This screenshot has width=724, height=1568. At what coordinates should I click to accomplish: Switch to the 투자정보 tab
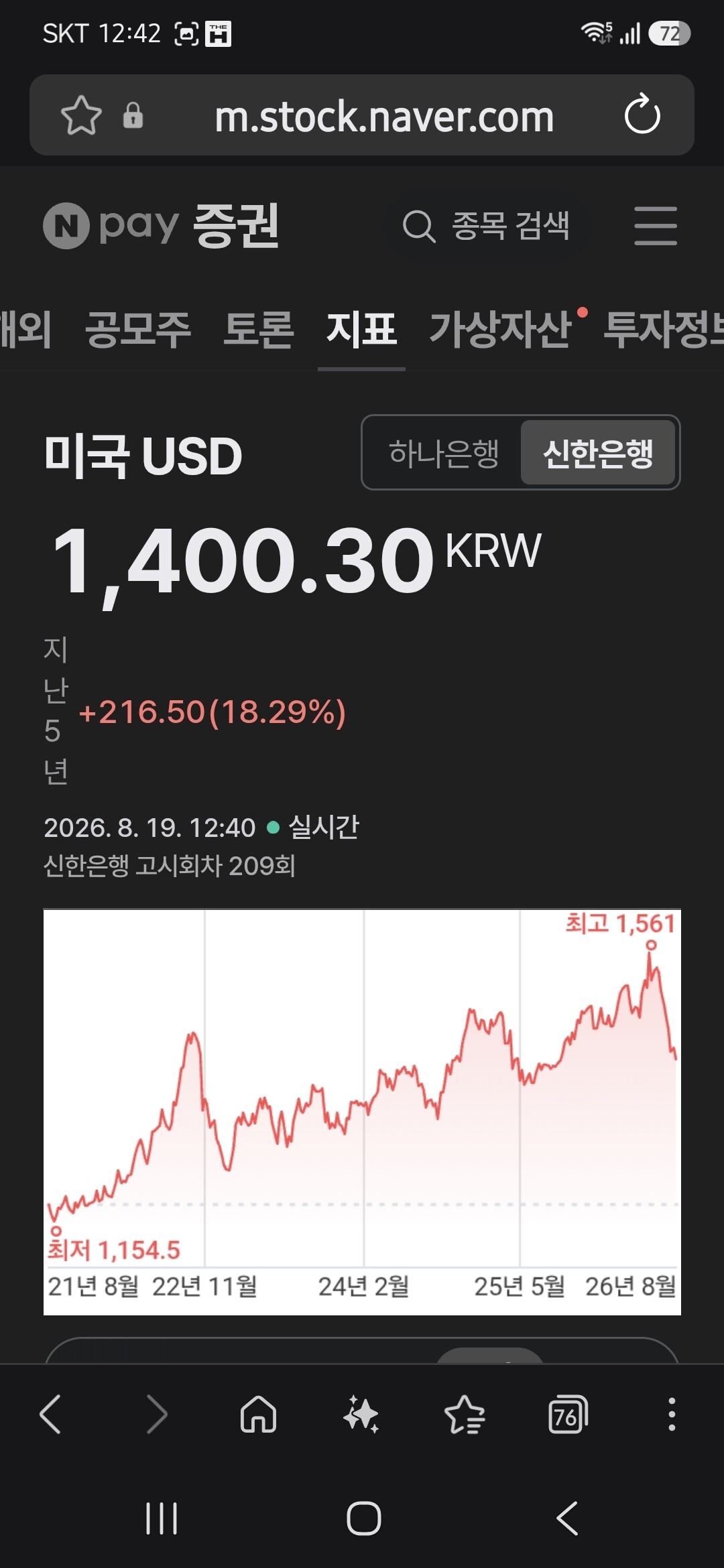(x=664, y=330)
